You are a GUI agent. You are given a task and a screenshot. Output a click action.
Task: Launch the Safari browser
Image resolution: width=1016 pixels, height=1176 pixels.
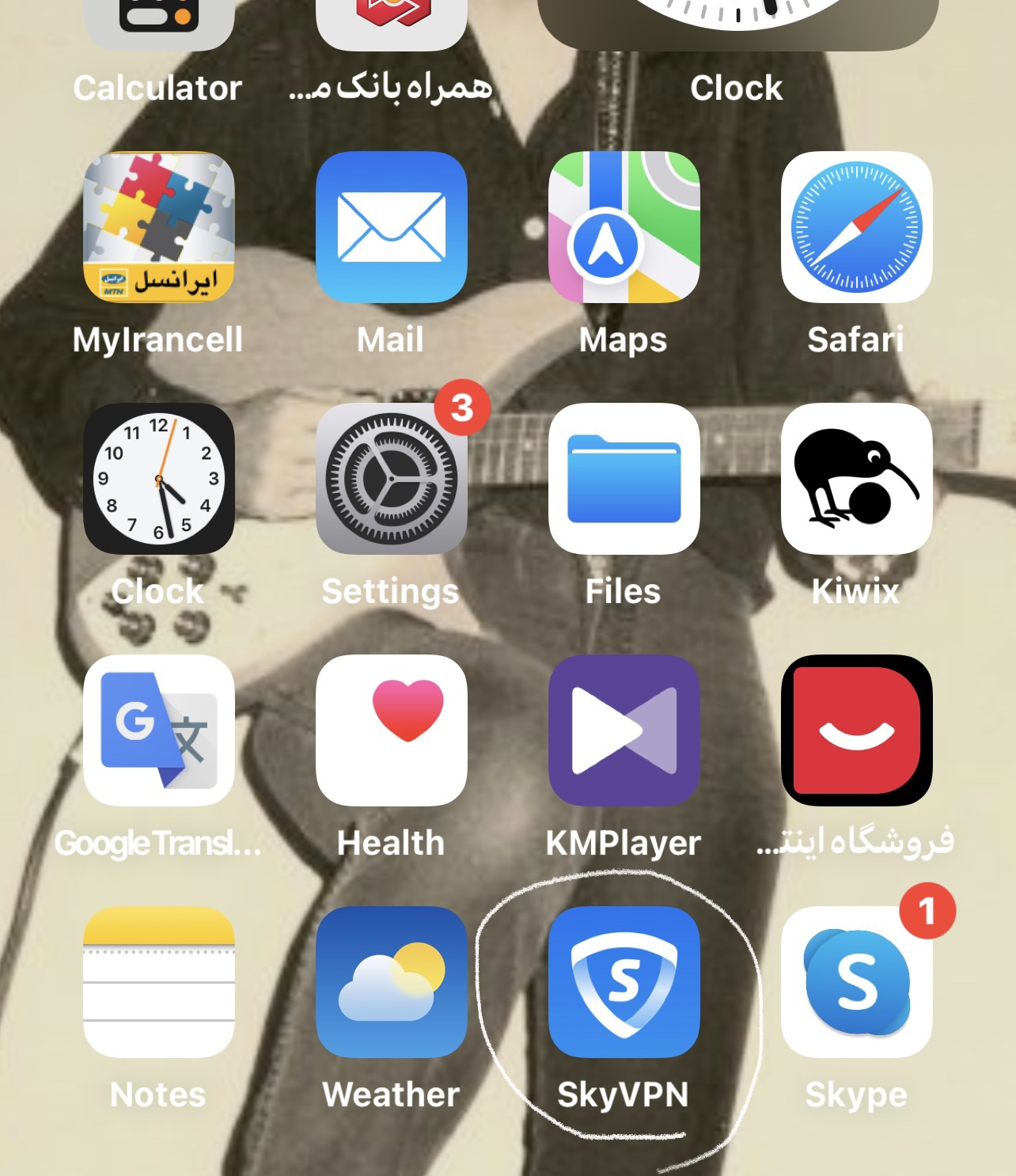click(856, 228)
